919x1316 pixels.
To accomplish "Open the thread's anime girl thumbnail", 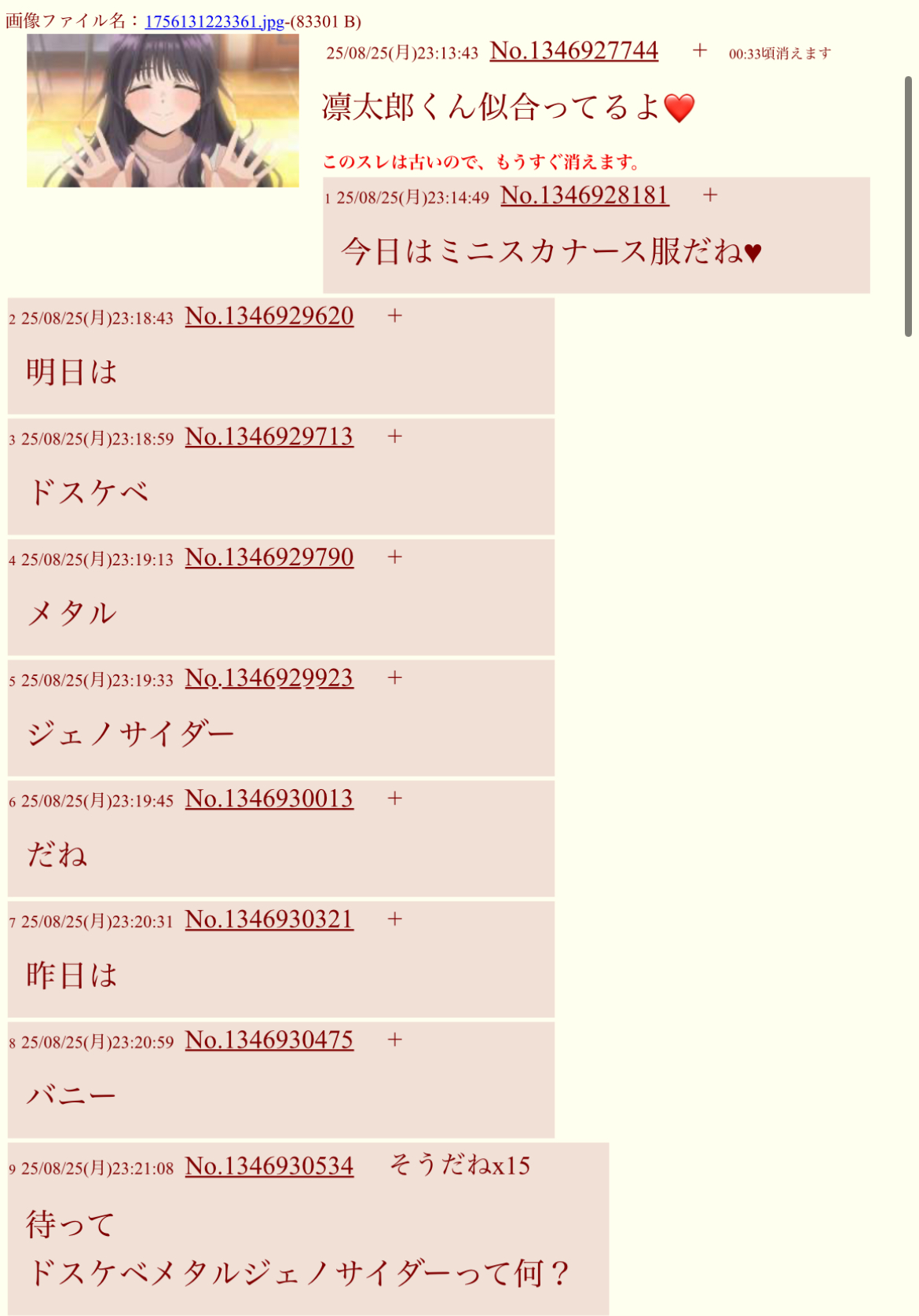I will (x=163, y=110).
